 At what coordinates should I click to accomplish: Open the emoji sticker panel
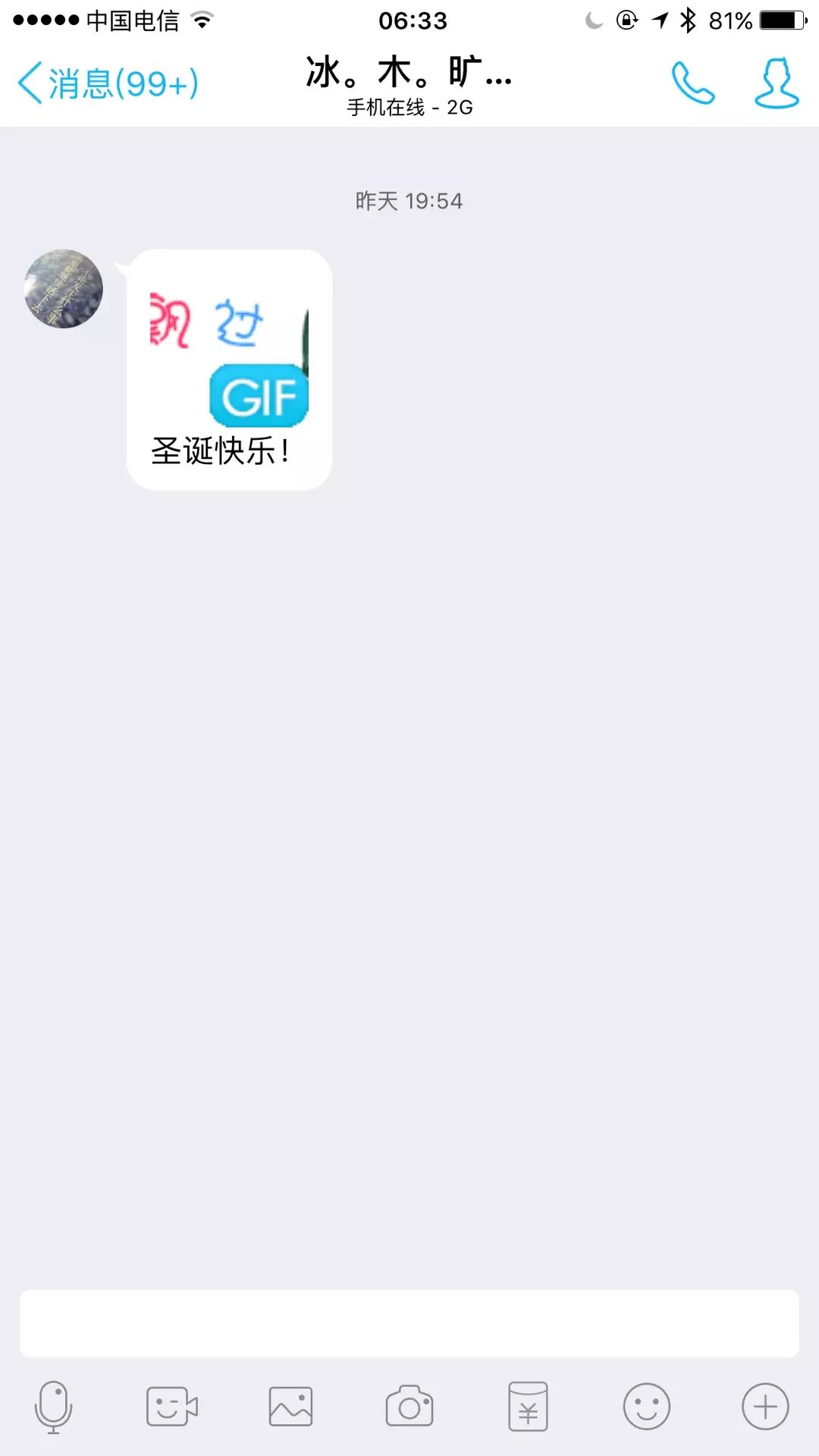click(646, 1407)
